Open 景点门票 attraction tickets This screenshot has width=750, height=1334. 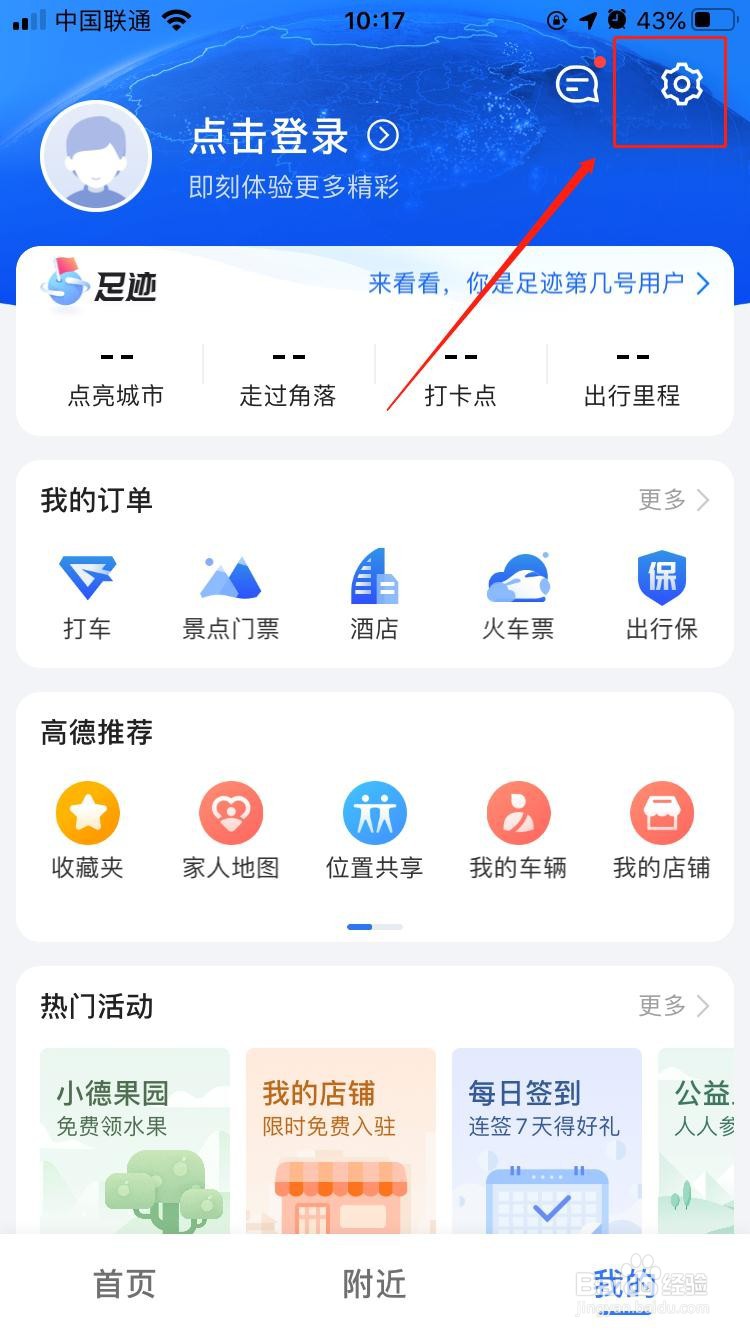(x=230, y=575)
